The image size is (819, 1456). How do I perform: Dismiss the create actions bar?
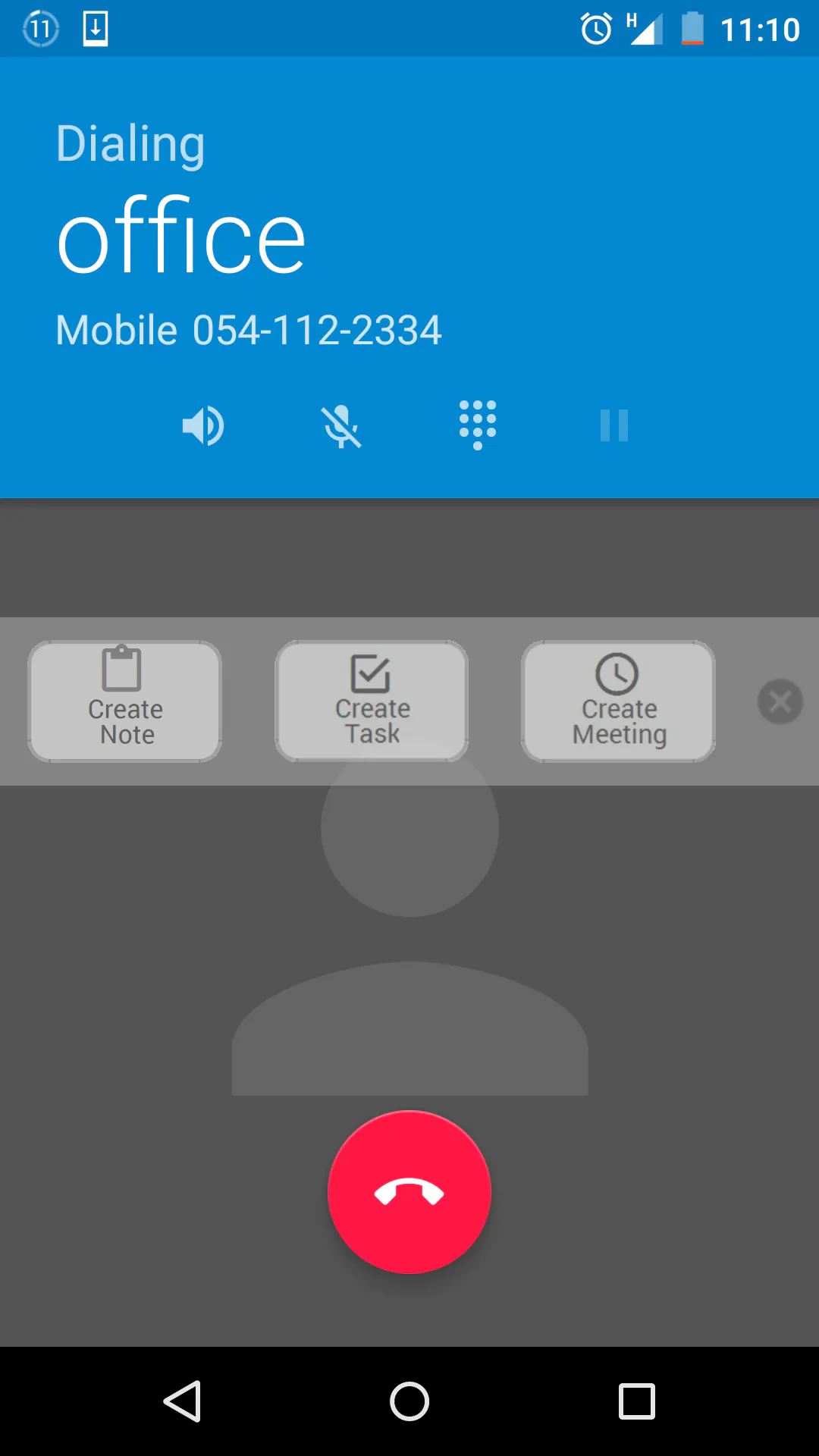tap(780, 701)
